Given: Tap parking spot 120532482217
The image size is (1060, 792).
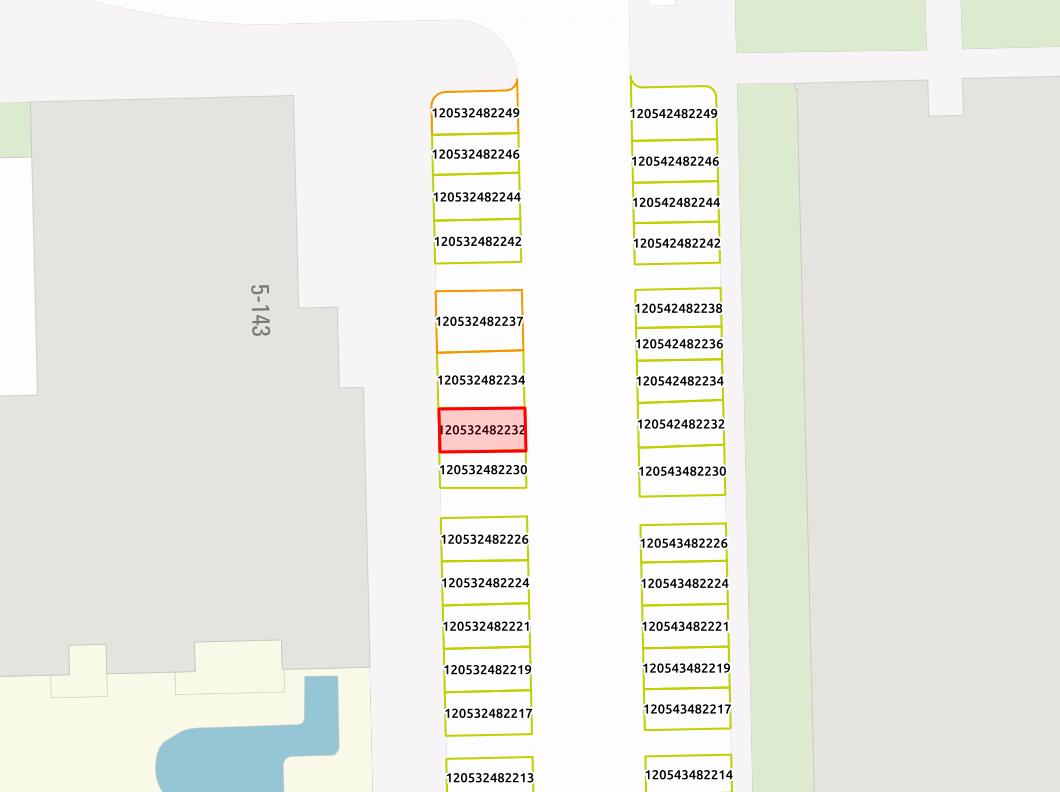Looking at the screenshot, I should (x=488, y=713).
